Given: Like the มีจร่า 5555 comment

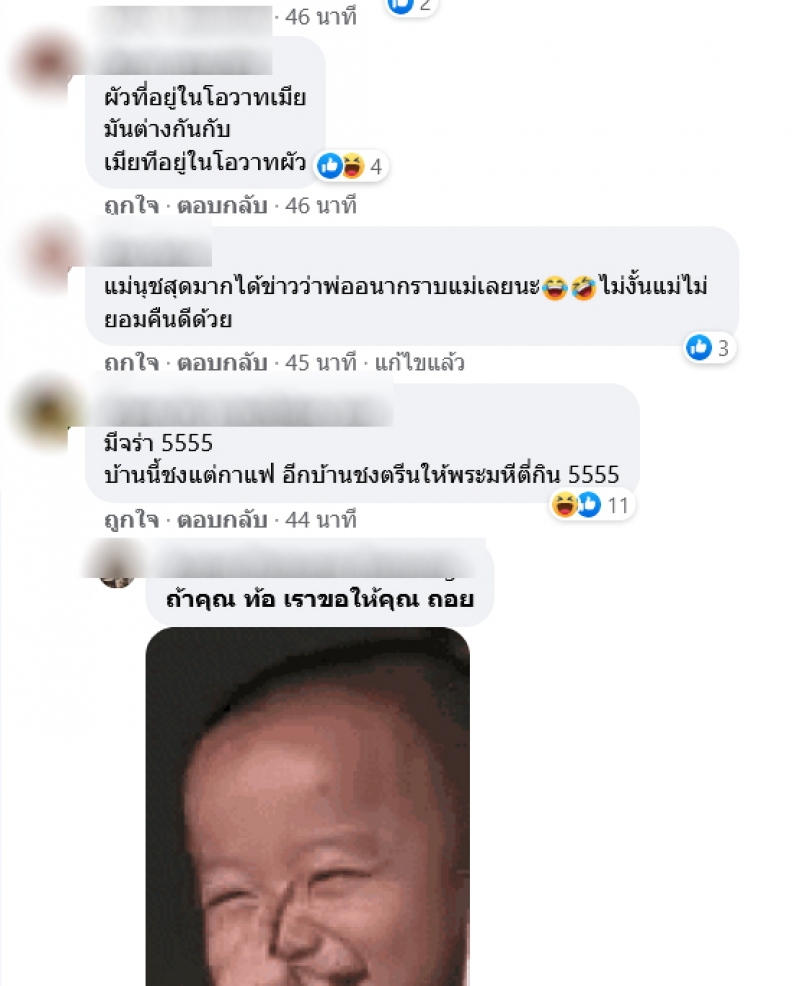Looking at the screenshot, I should (x=131, y=520).
